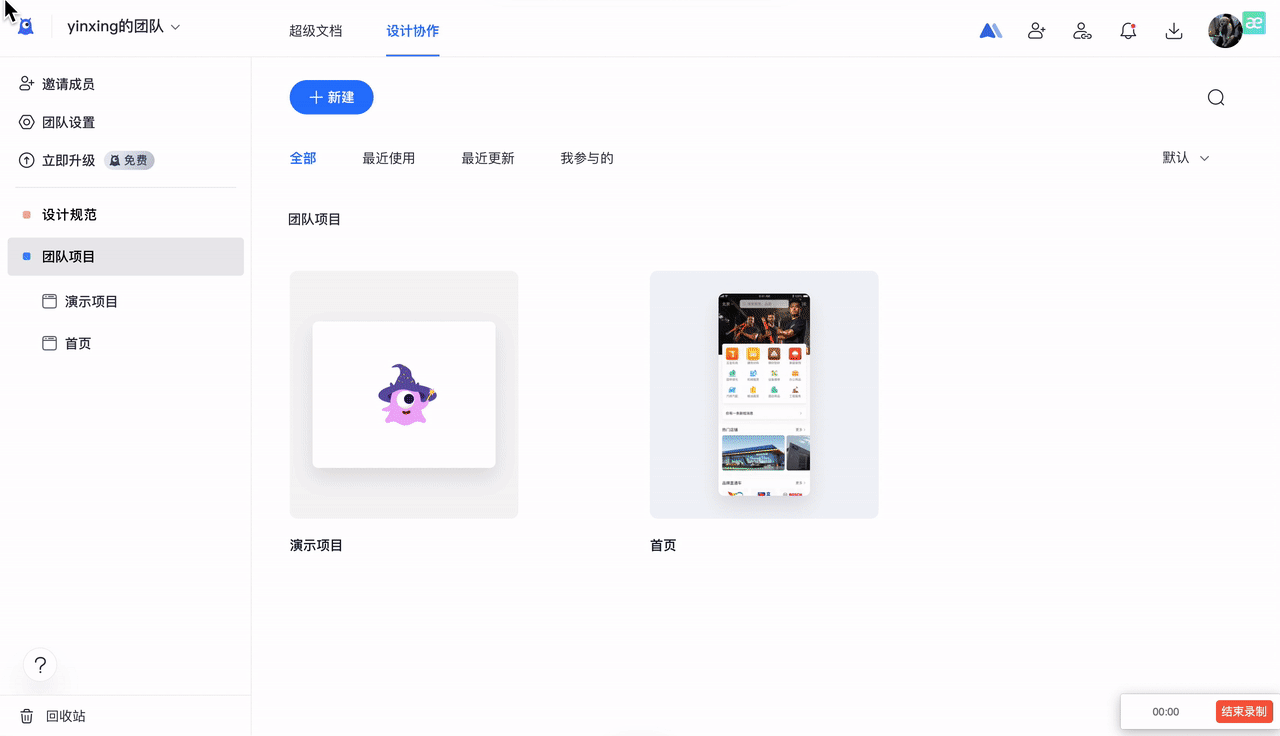Open the yinxing的团队 team switcher
Screen dimensions: 1280x736
click(123, 27)
